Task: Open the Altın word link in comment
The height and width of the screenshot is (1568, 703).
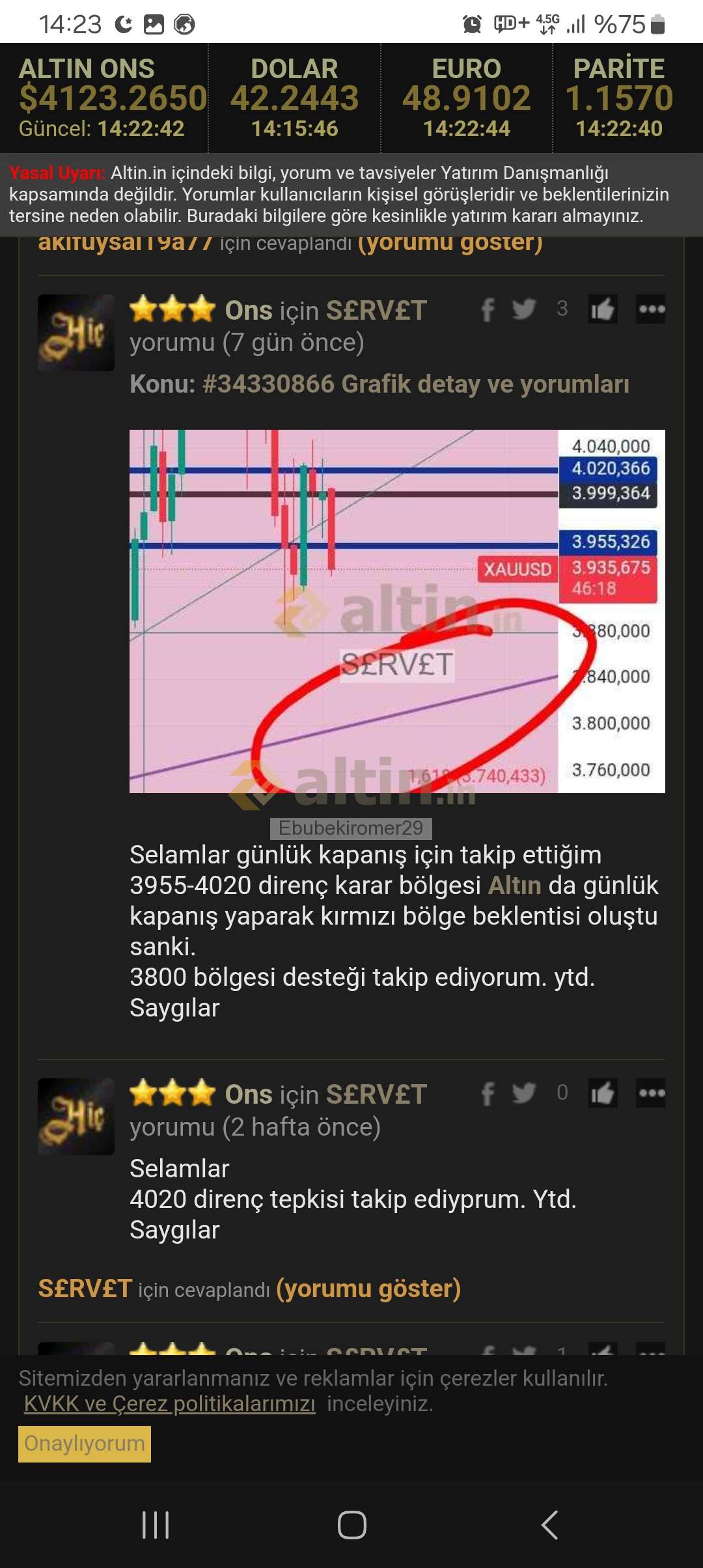Action: (x=514, y=886)
